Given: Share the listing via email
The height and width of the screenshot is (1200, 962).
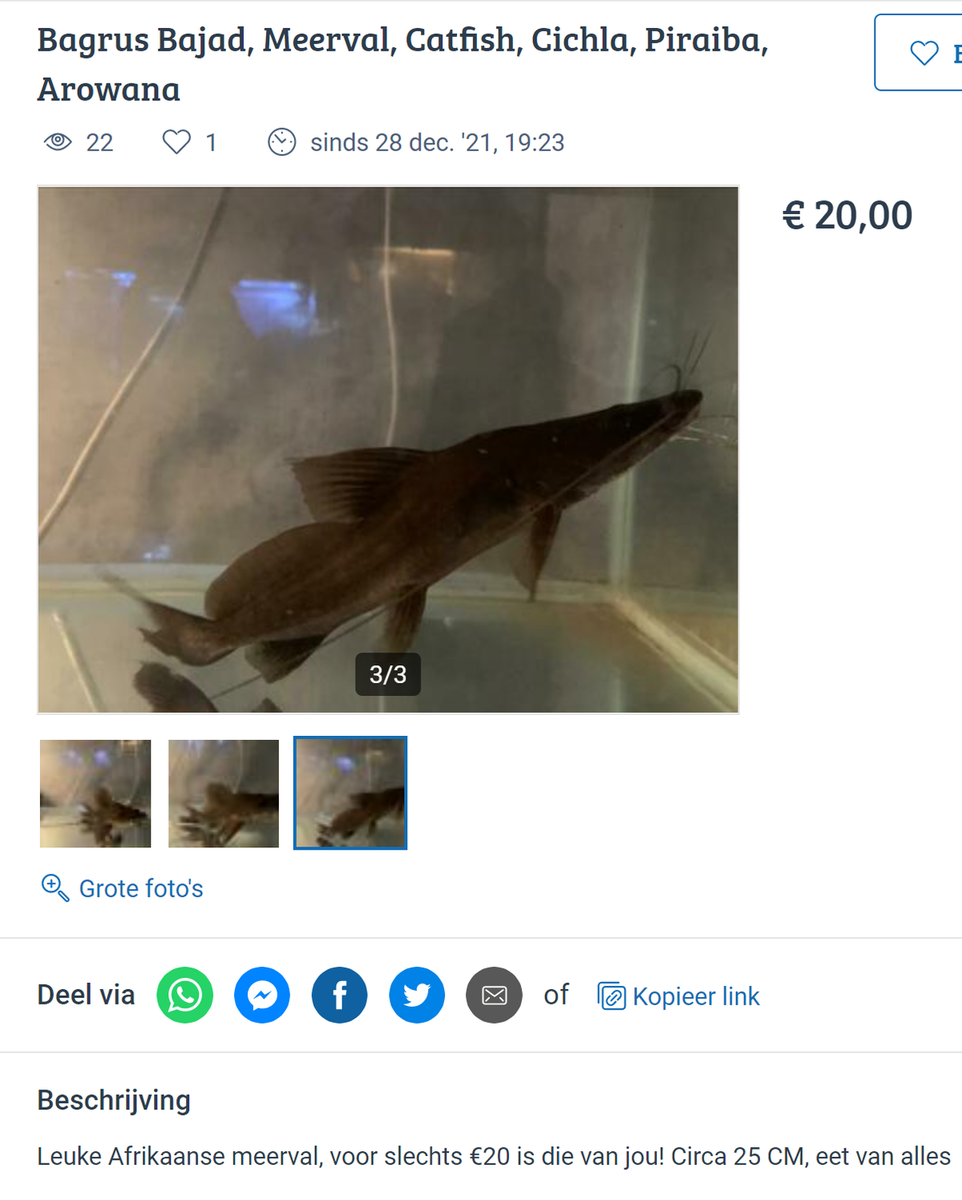Looking at the screenshot, I should pyautogui.click(x=494, y=995).
